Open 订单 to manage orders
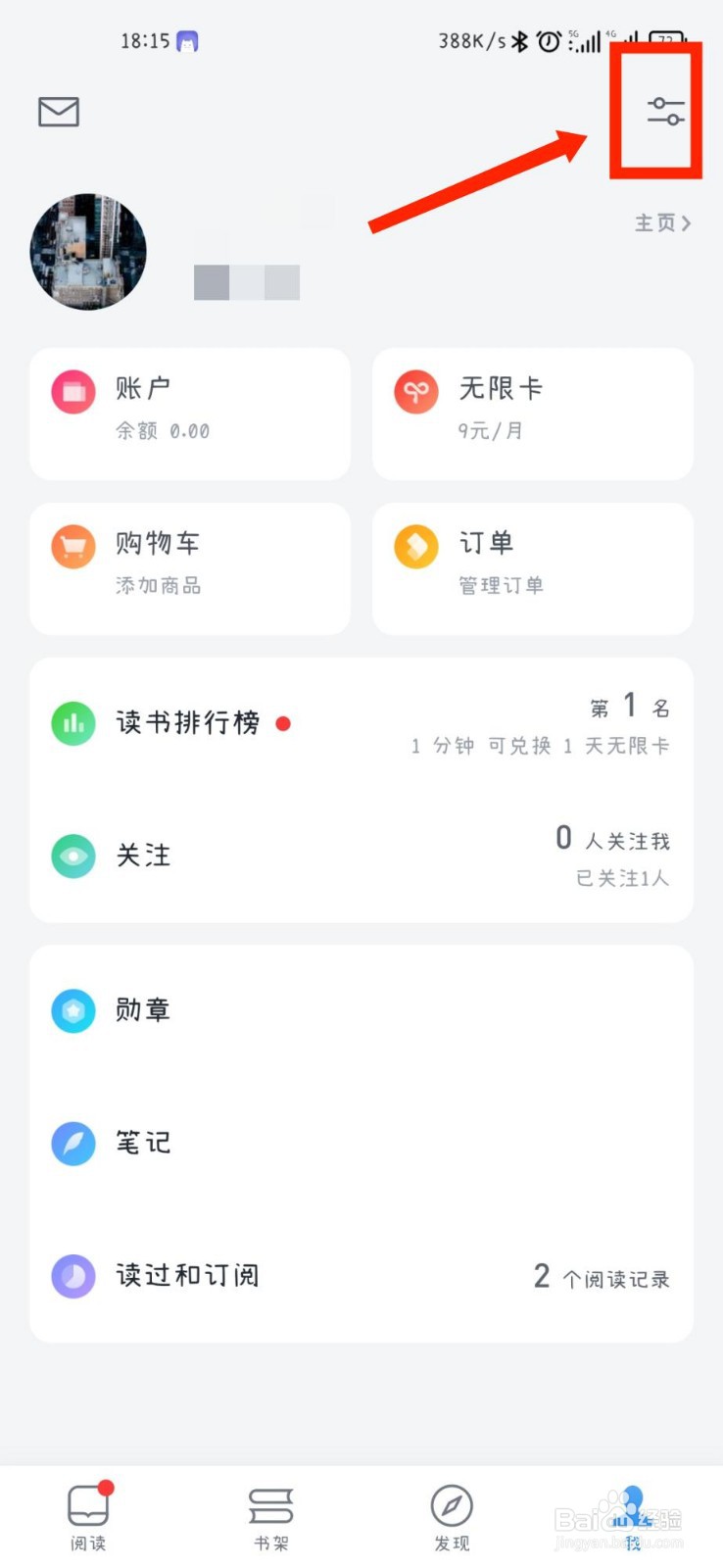The image size is (723, 1568). pos(533,568)
